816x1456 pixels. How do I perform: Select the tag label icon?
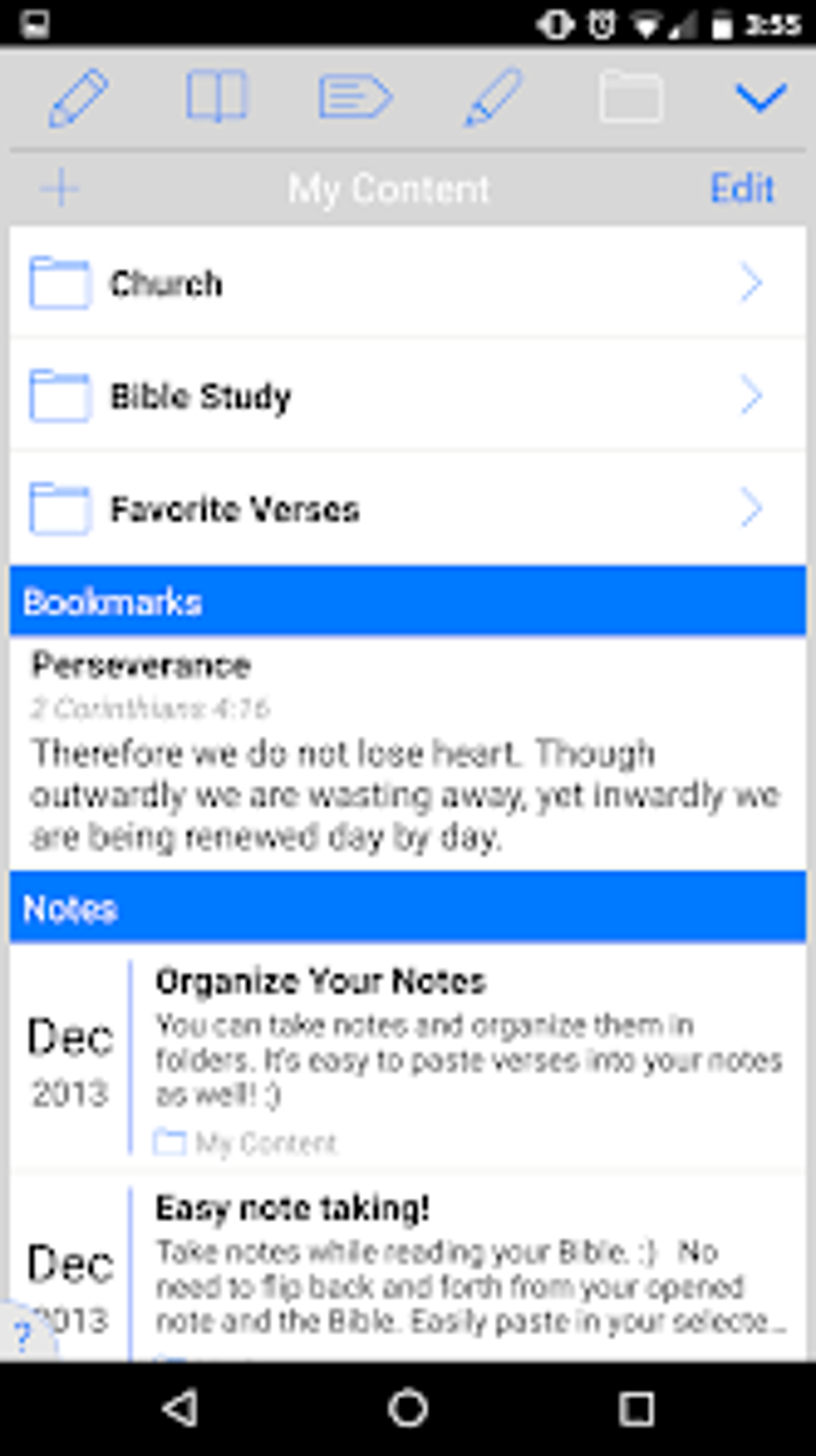pyautogui.click(x=355, y=97)
